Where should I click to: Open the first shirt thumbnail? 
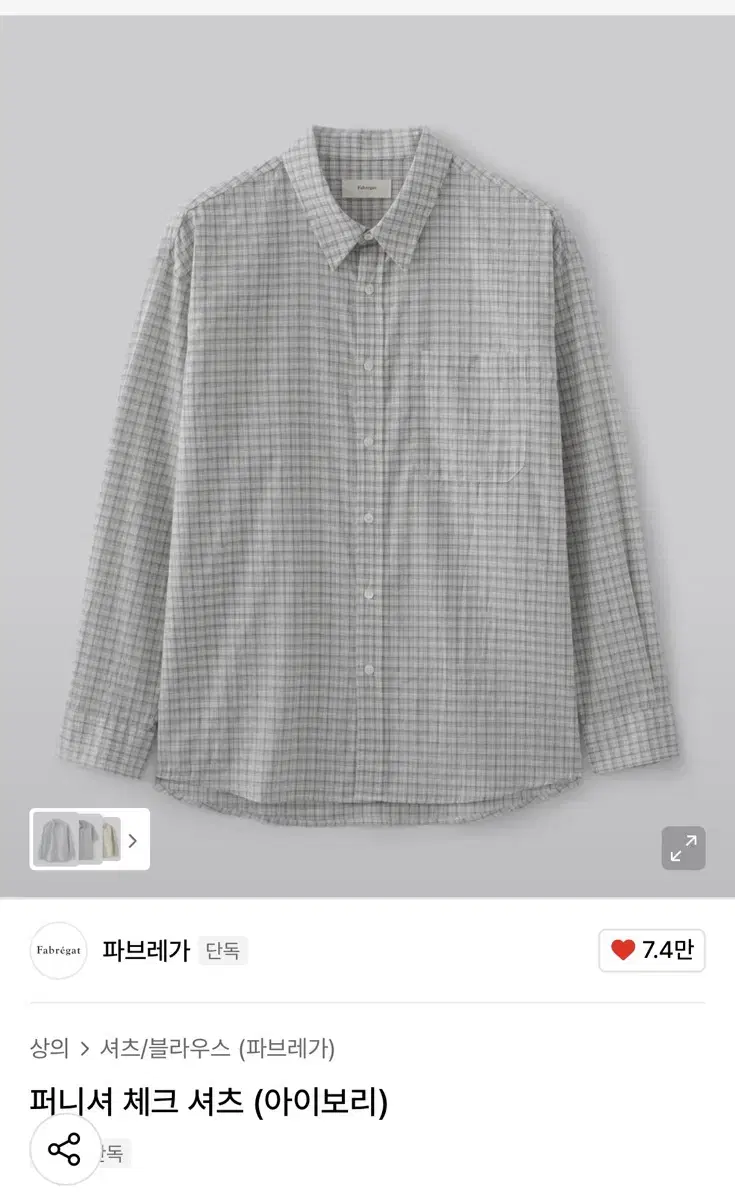(57, 840)
